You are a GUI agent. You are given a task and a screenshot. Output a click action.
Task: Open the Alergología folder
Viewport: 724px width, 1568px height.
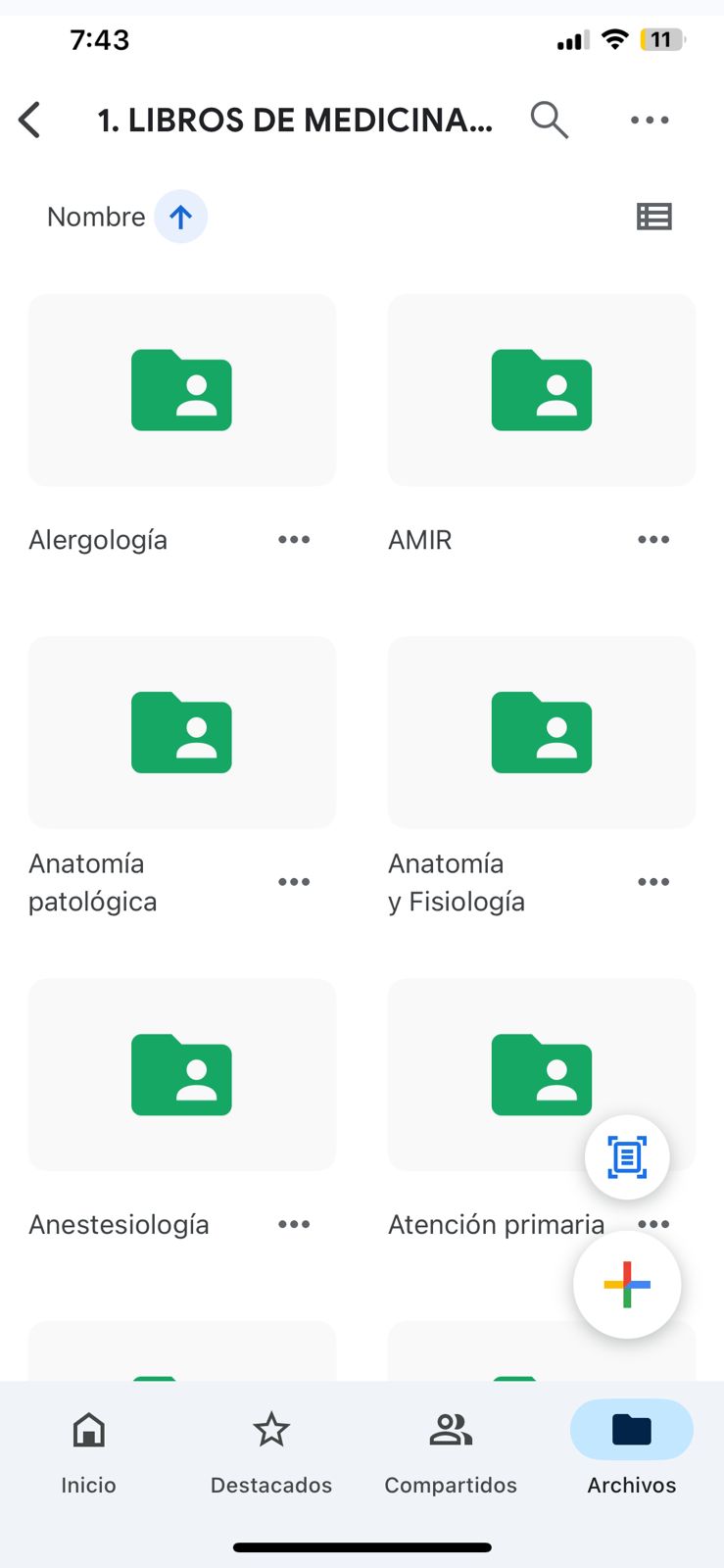[182, 390]
